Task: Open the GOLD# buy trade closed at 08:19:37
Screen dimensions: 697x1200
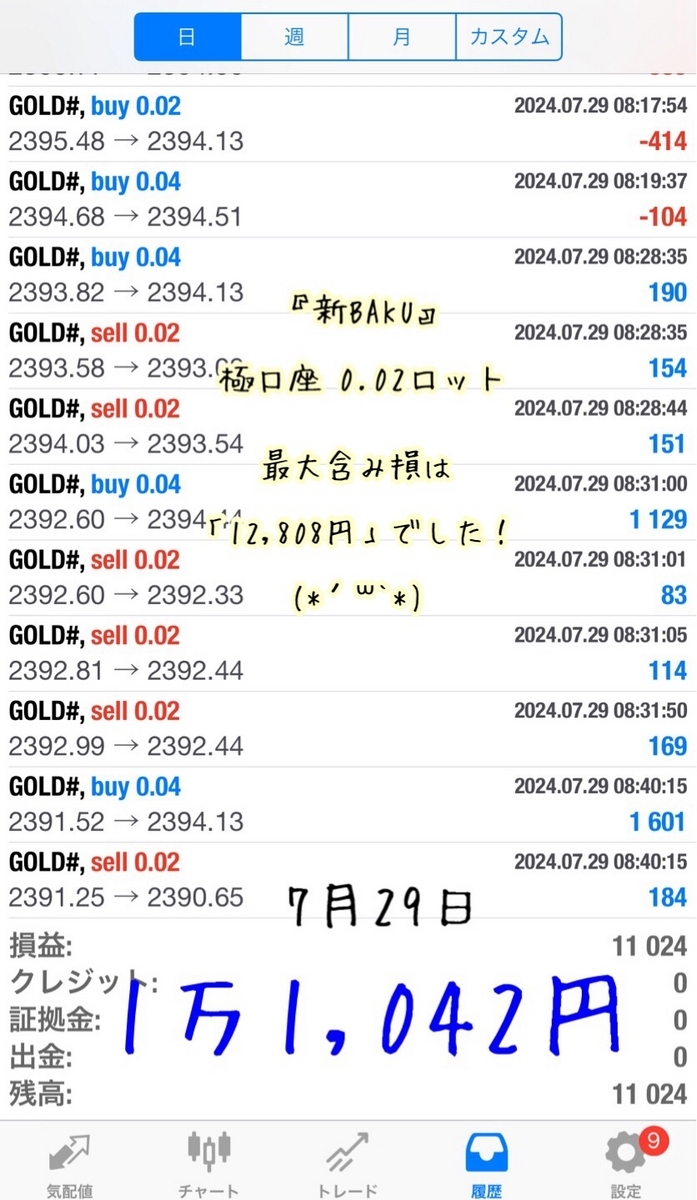Action: [348, 199]
